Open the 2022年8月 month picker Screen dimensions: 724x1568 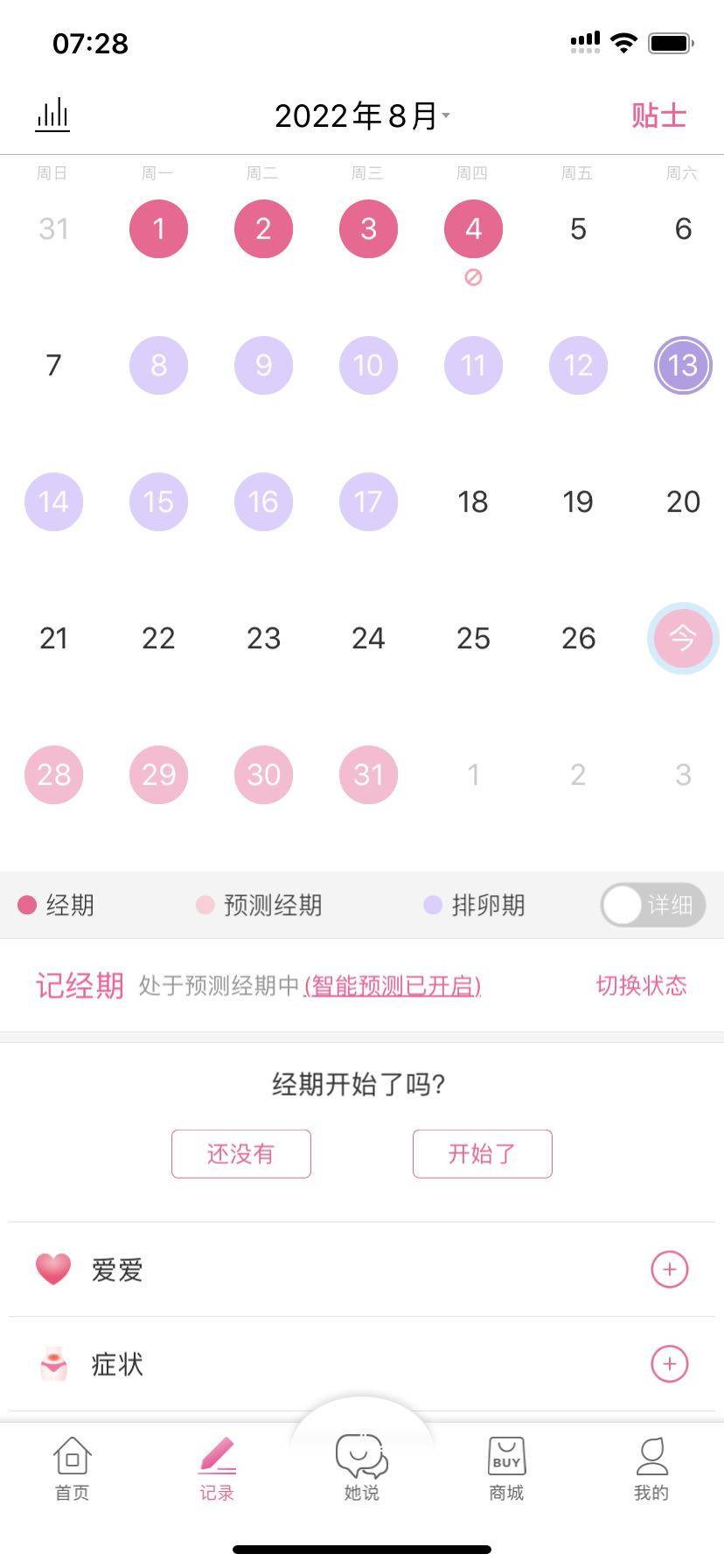[361, 115]
